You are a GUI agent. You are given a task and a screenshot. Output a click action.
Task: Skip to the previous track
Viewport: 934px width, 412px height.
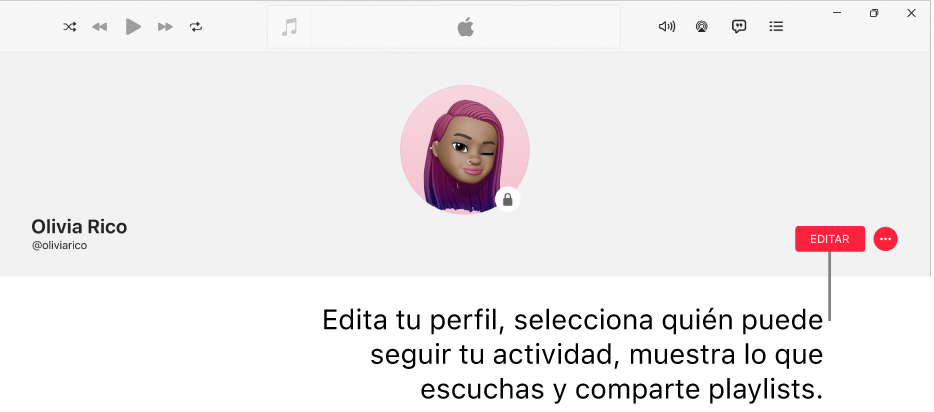pyautogui.click(x=99, y=27)
